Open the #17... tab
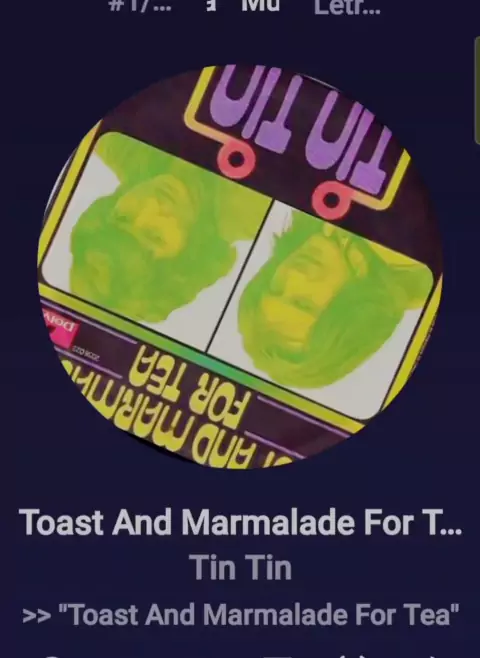The height and width of the screenshot is (658, 480). click(x=140, y=7)
